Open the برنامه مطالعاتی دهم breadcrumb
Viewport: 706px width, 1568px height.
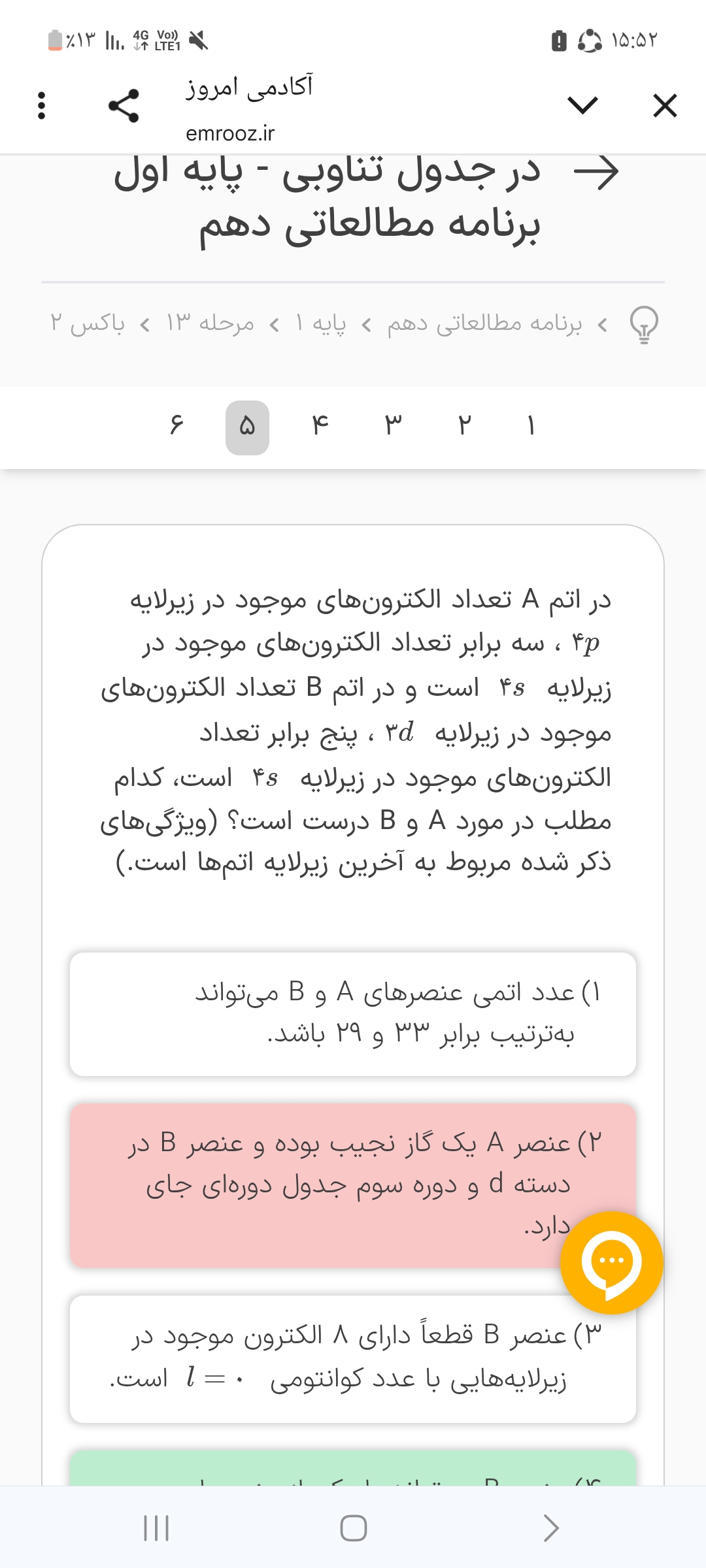(484, 324)
